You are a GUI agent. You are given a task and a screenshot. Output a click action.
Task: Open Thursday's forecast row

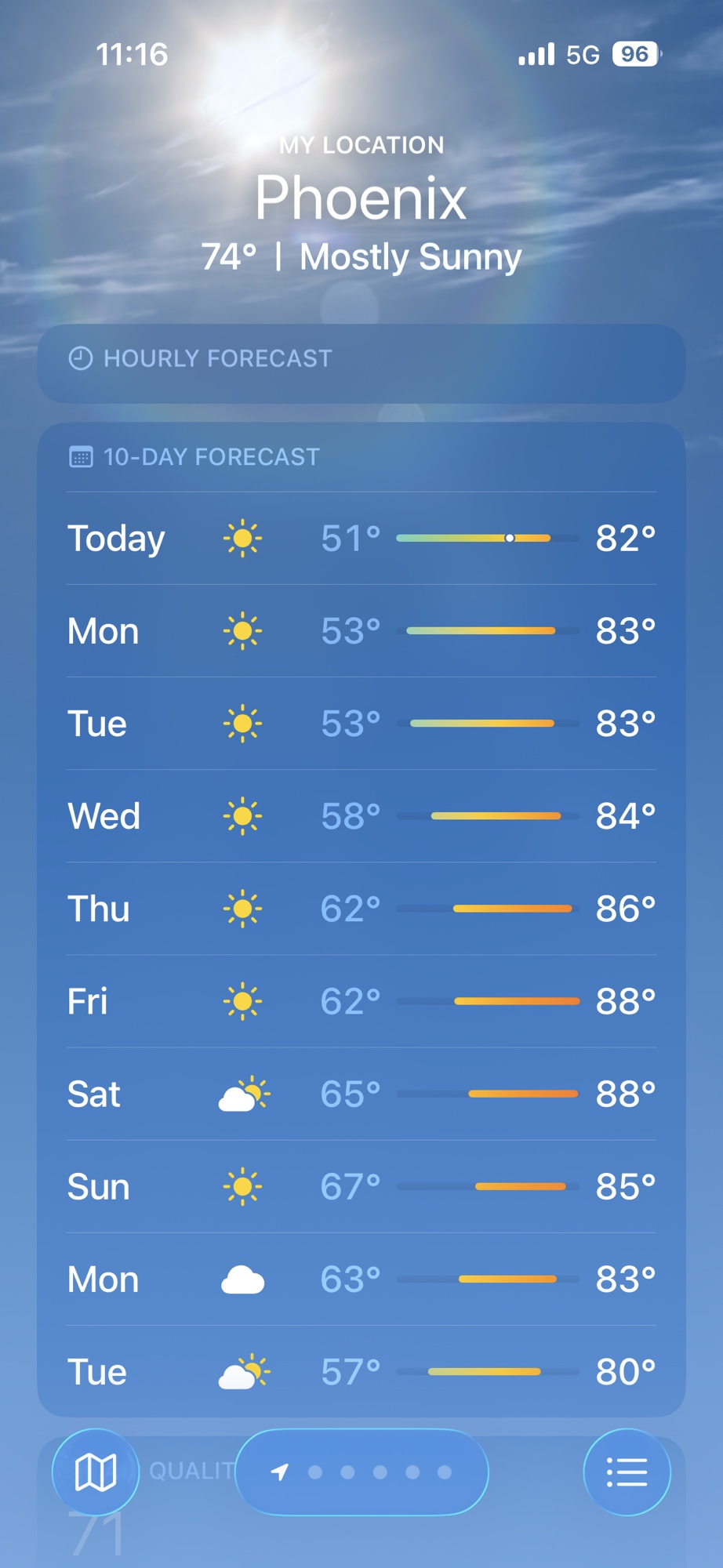[x=361, y=909]
